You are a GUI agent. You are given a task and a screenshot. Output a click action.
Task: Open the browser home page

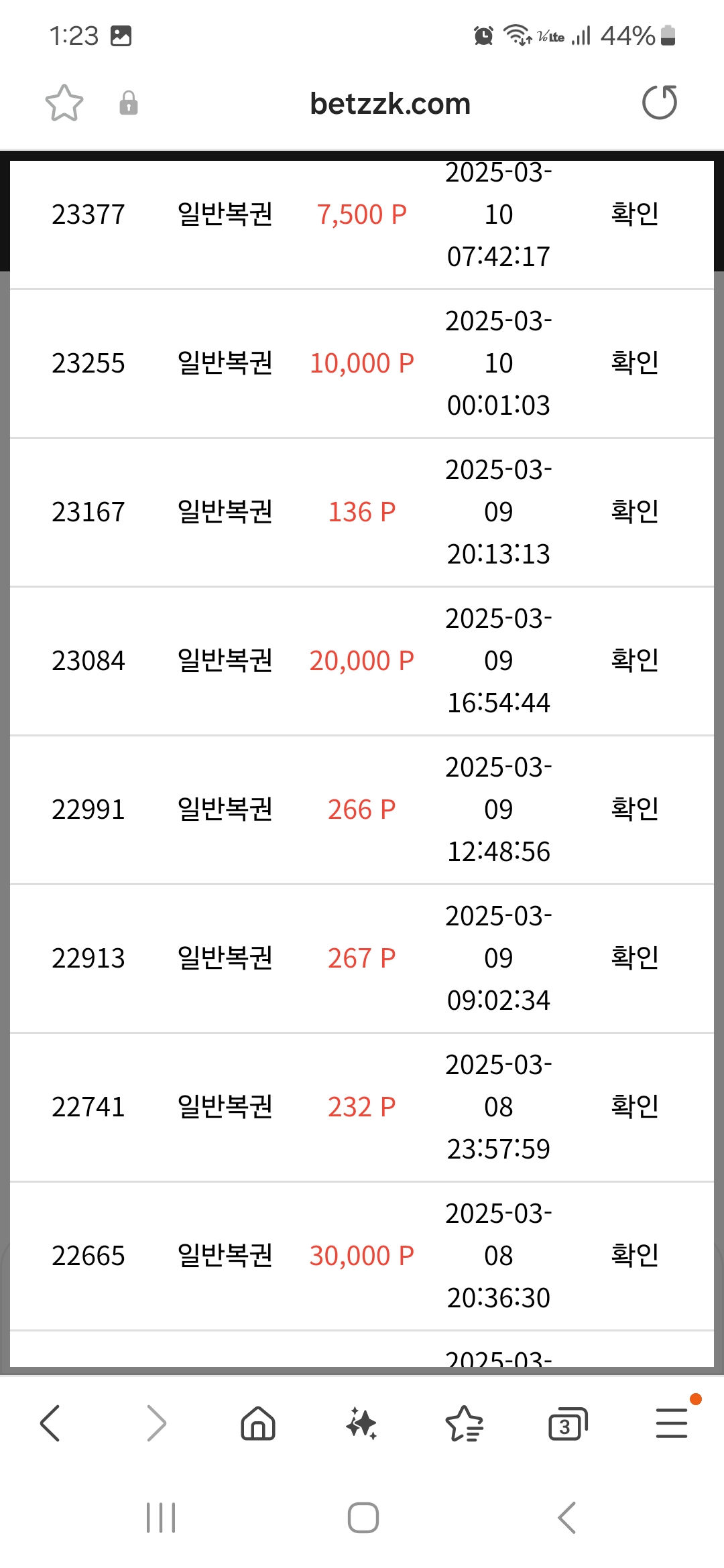pos(258,1423)
